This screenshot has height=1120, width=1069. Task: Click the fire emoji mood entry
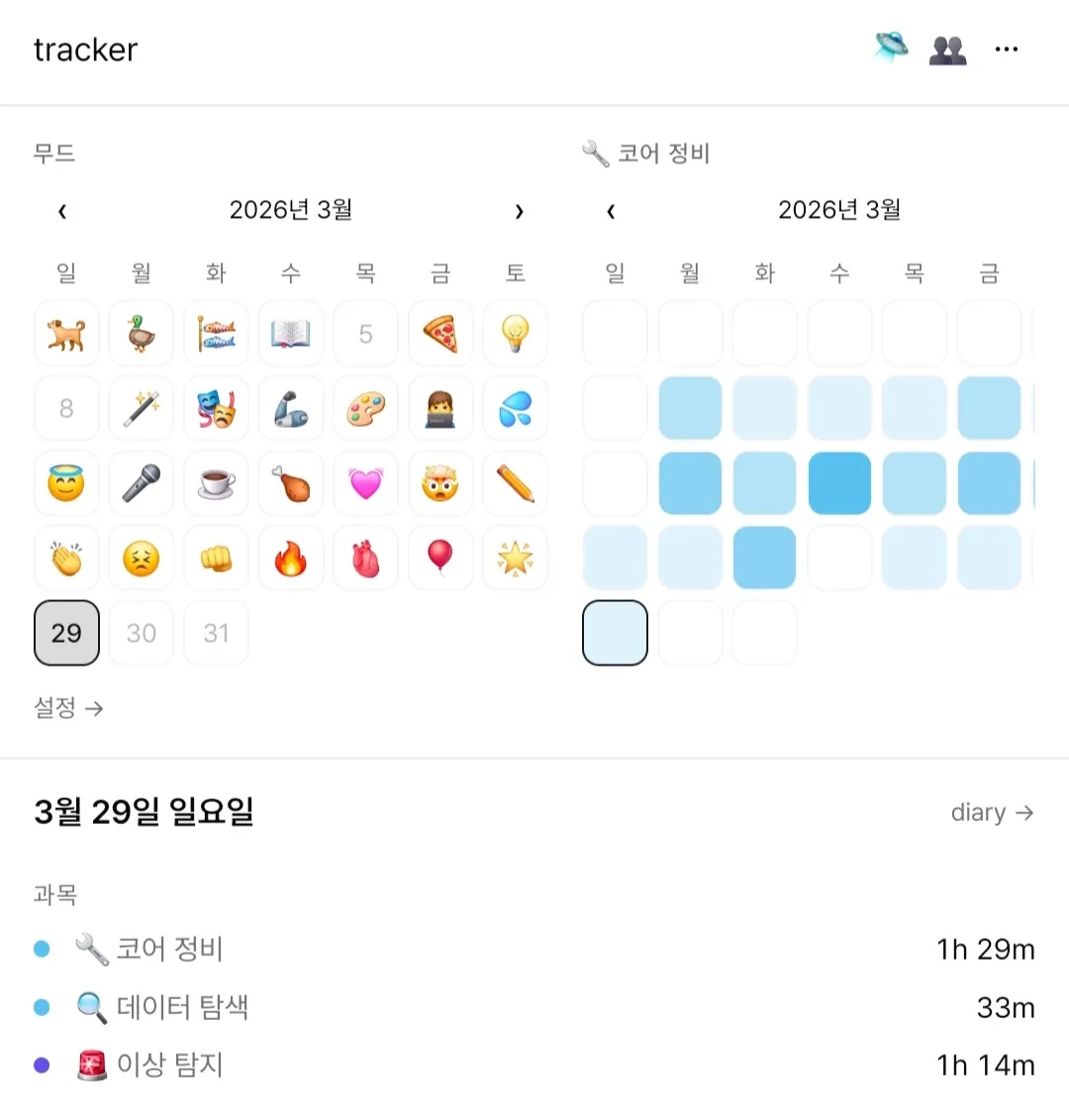pos(291,558)
